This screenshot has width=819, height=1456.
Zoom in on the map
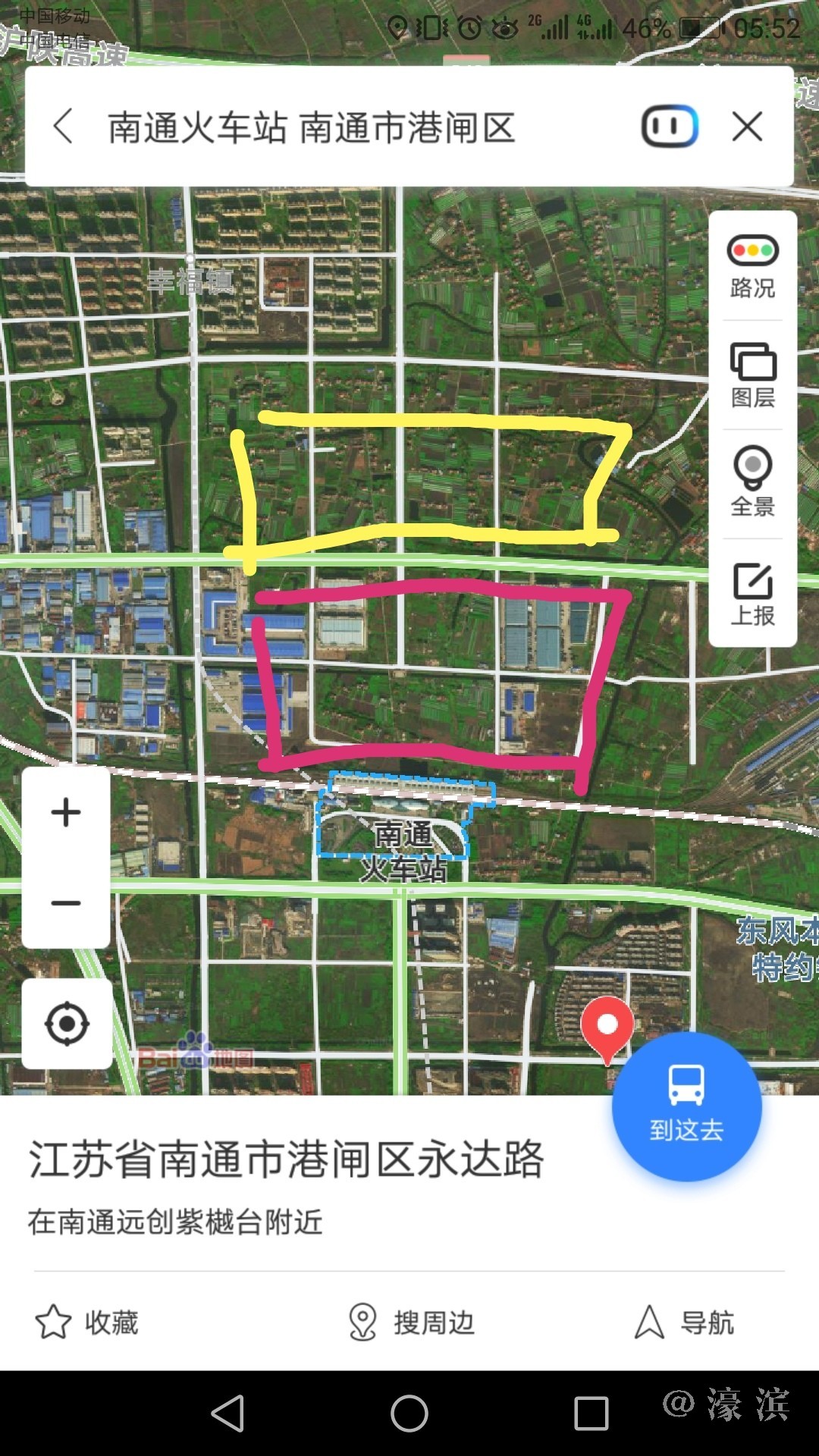[66, 812]
